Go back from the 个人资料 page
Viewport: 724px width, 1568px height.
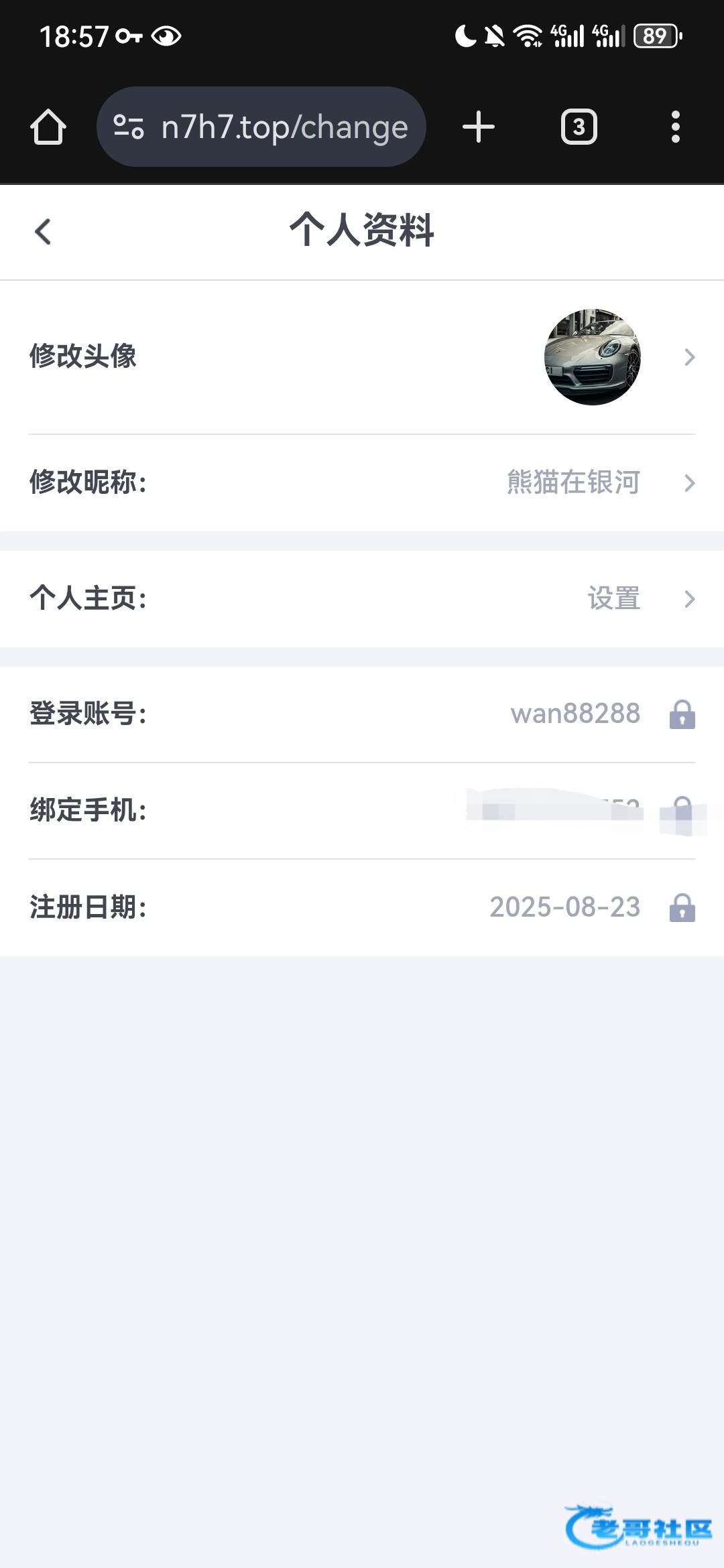[43, 232]
